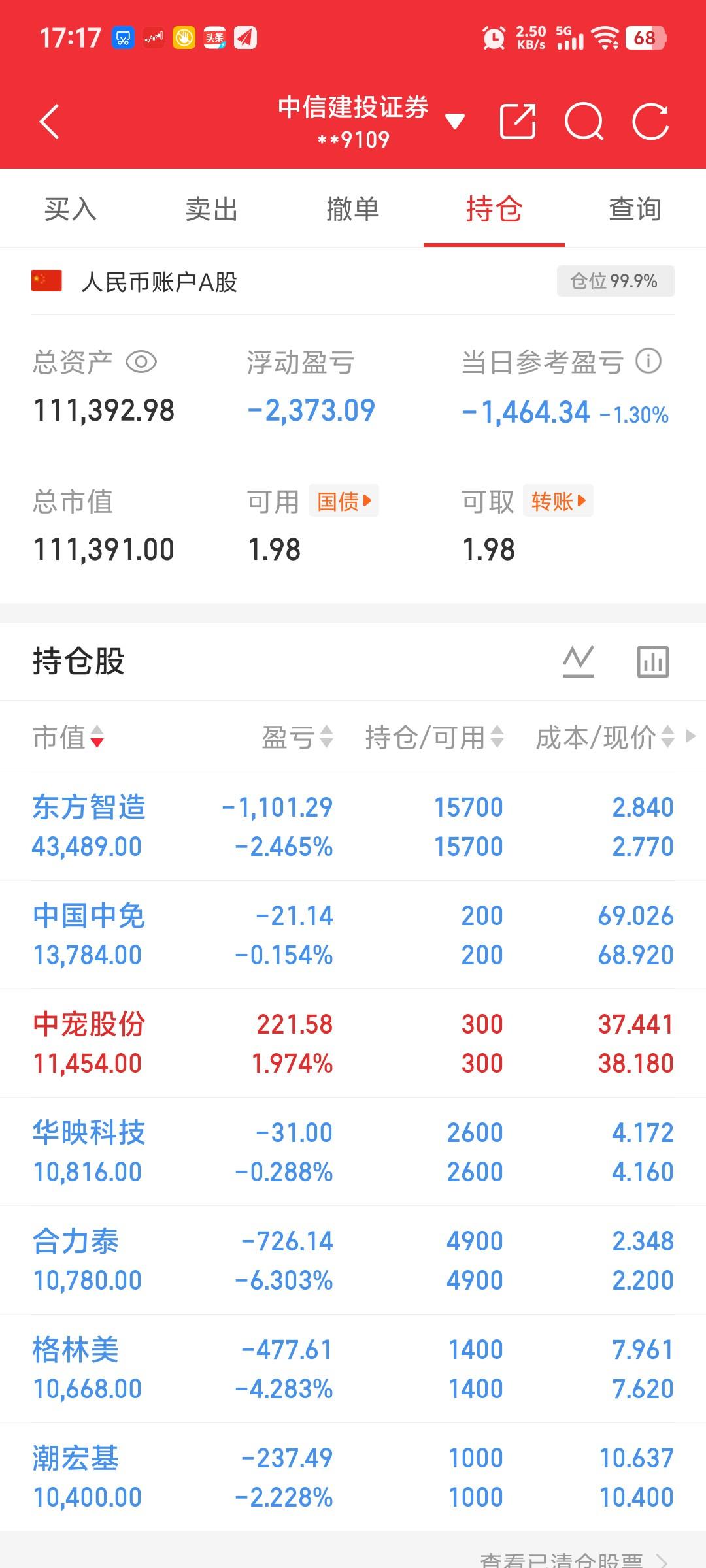
Task: Open the share panel
Action: tap(518, 121)
